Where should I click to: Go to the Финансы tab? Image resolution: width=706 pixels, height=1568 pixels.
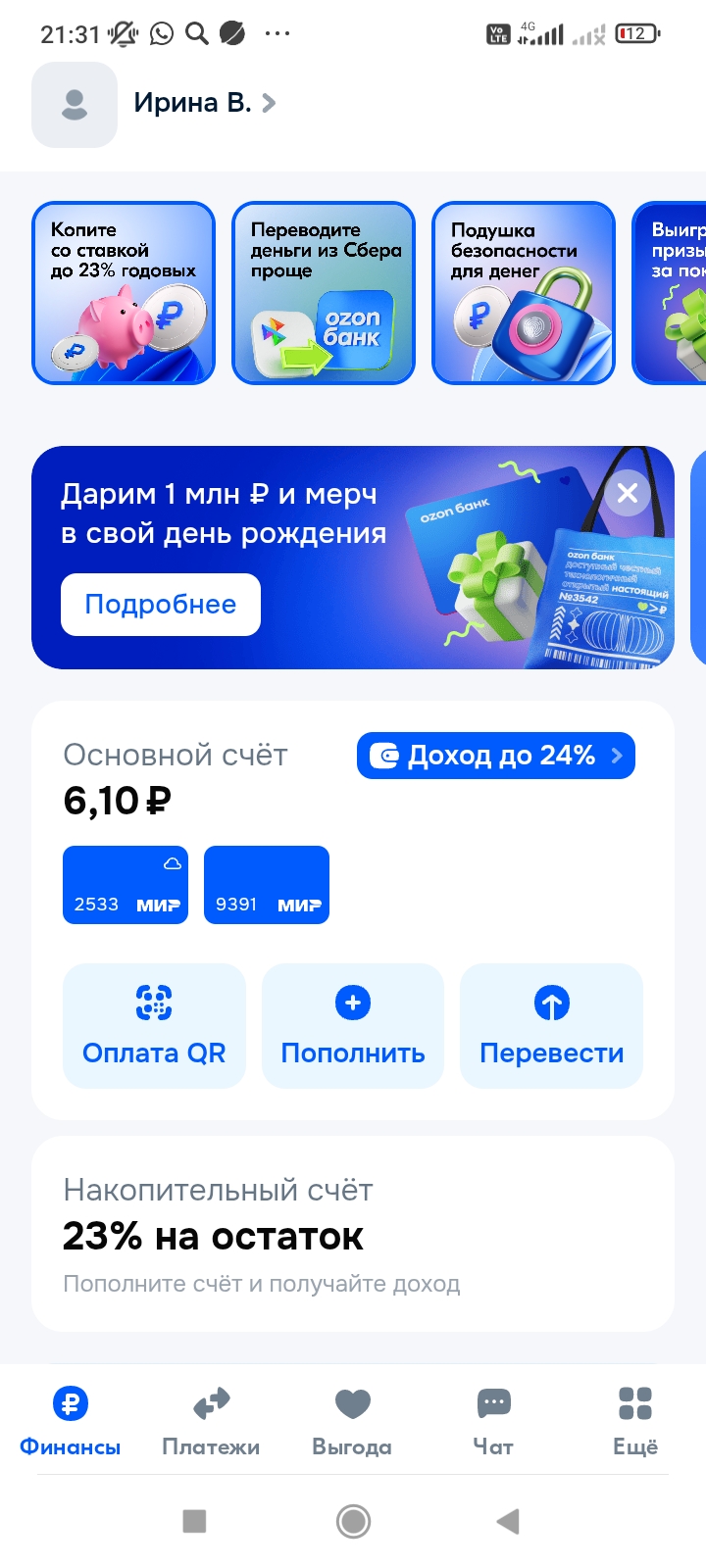pyautogui.click(x=71, y=1422)
